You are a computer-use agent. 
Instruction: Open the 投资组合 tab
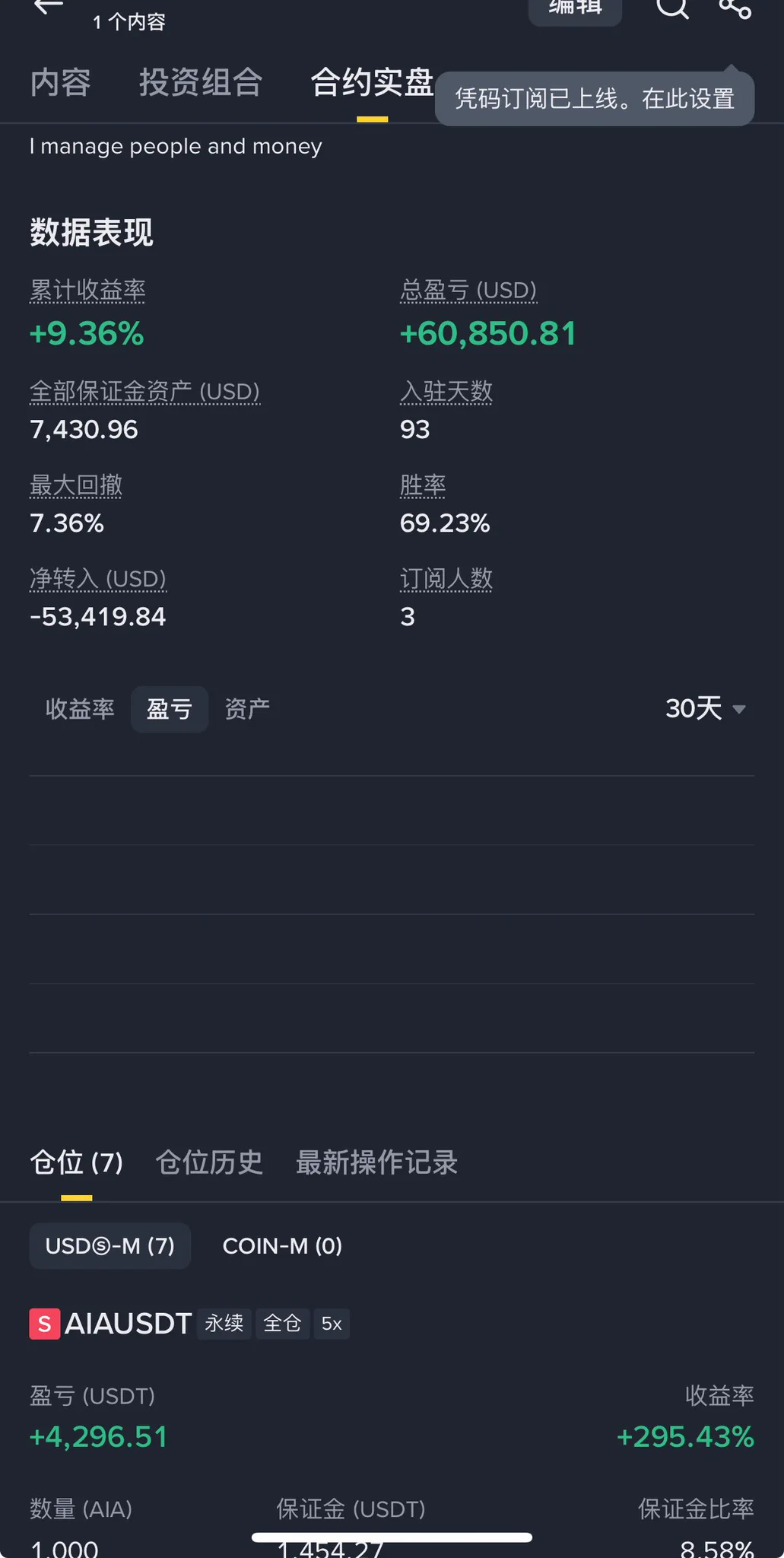(201, 84)
